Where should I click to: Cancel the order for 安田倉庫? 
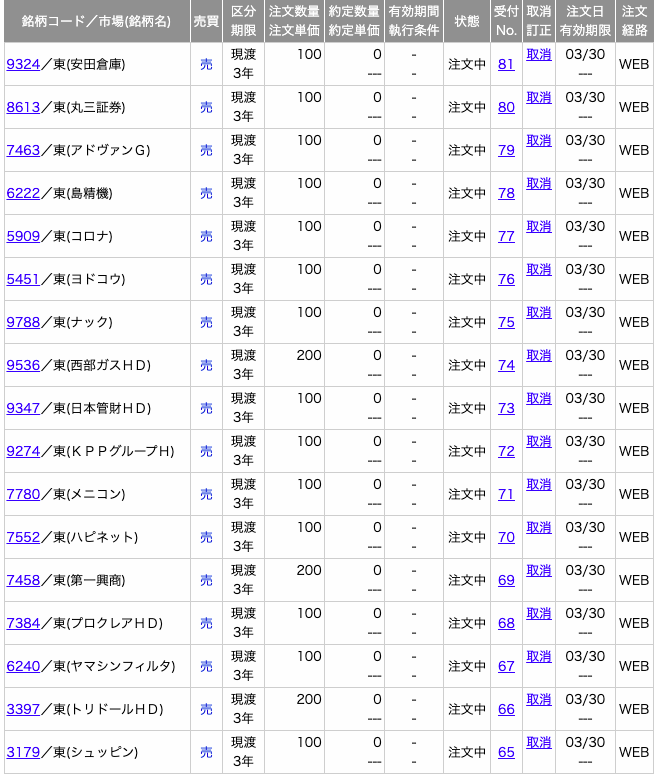coord(539,55)
